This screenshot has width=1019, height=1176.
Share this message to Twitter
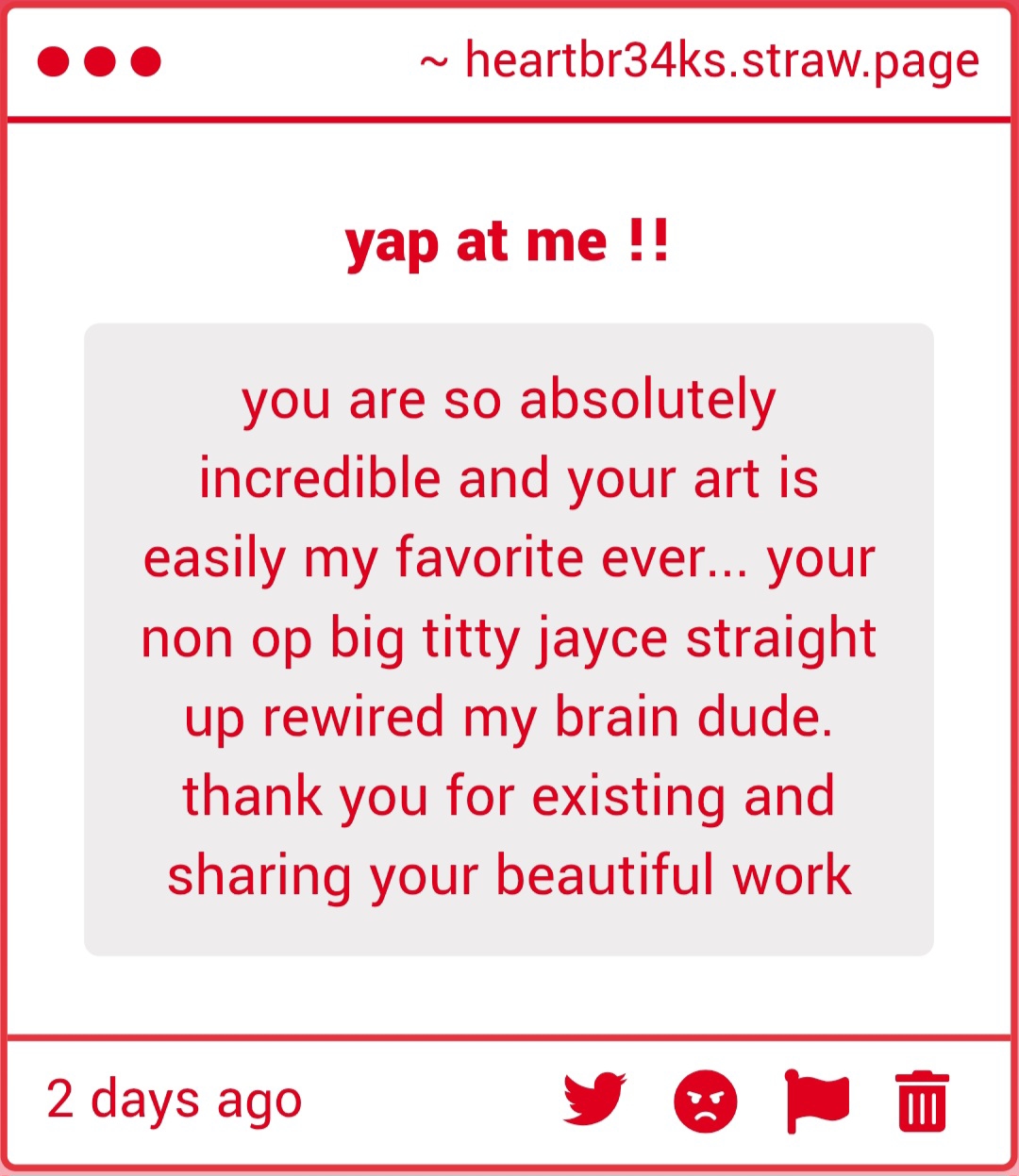594,1099
